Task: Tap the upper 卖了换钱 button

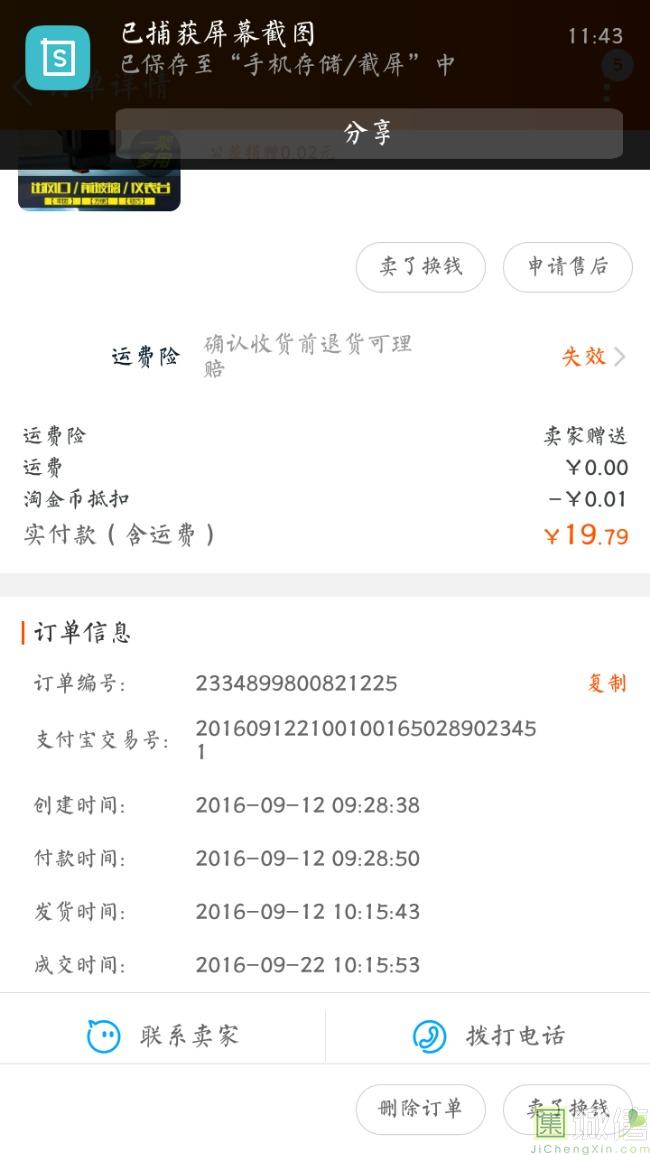Action: point(421,267)
